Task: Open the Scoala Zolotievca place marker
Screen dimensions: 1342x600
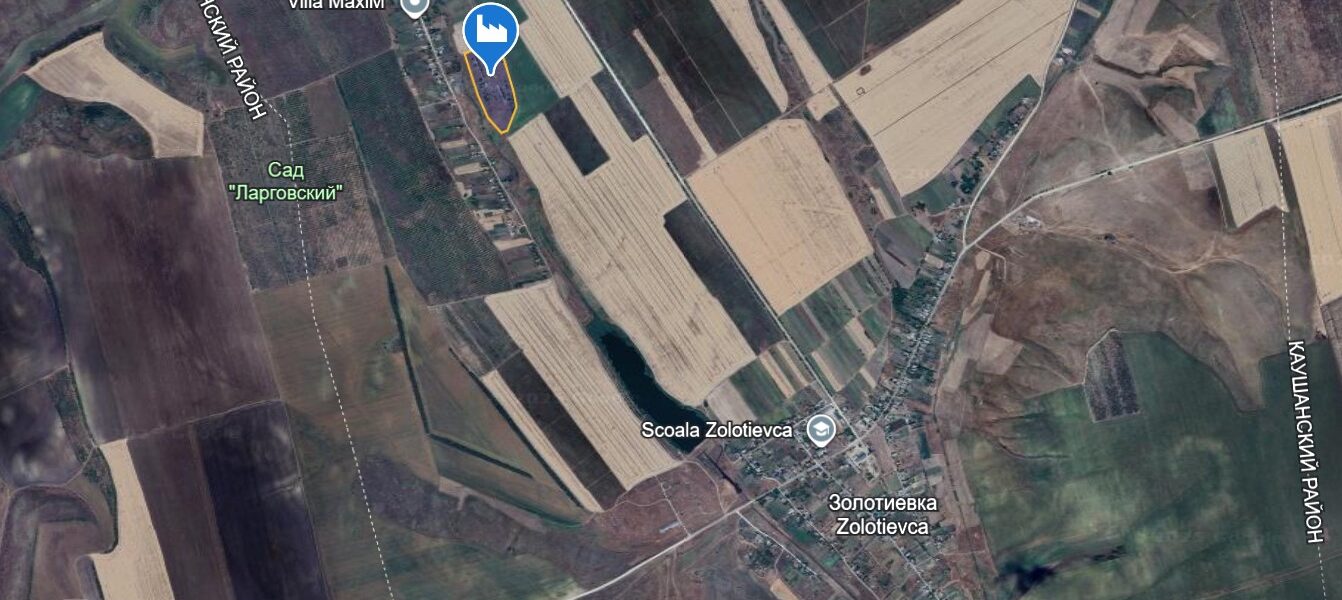Action: [822, 430]
